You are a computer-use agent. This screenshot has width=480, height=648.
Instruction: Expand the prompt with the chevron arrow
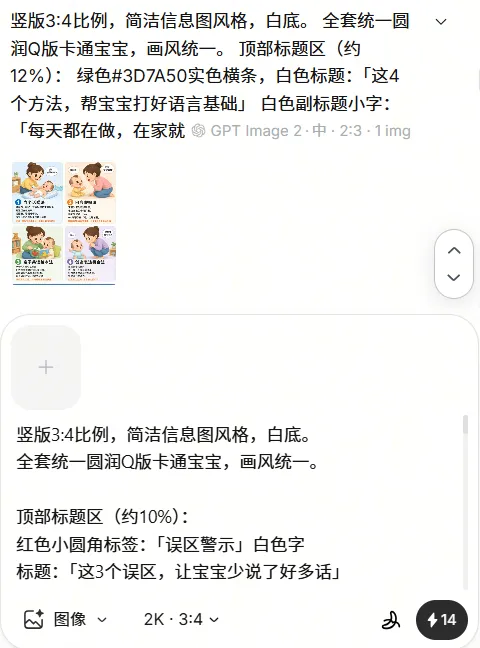coord(441,21)
